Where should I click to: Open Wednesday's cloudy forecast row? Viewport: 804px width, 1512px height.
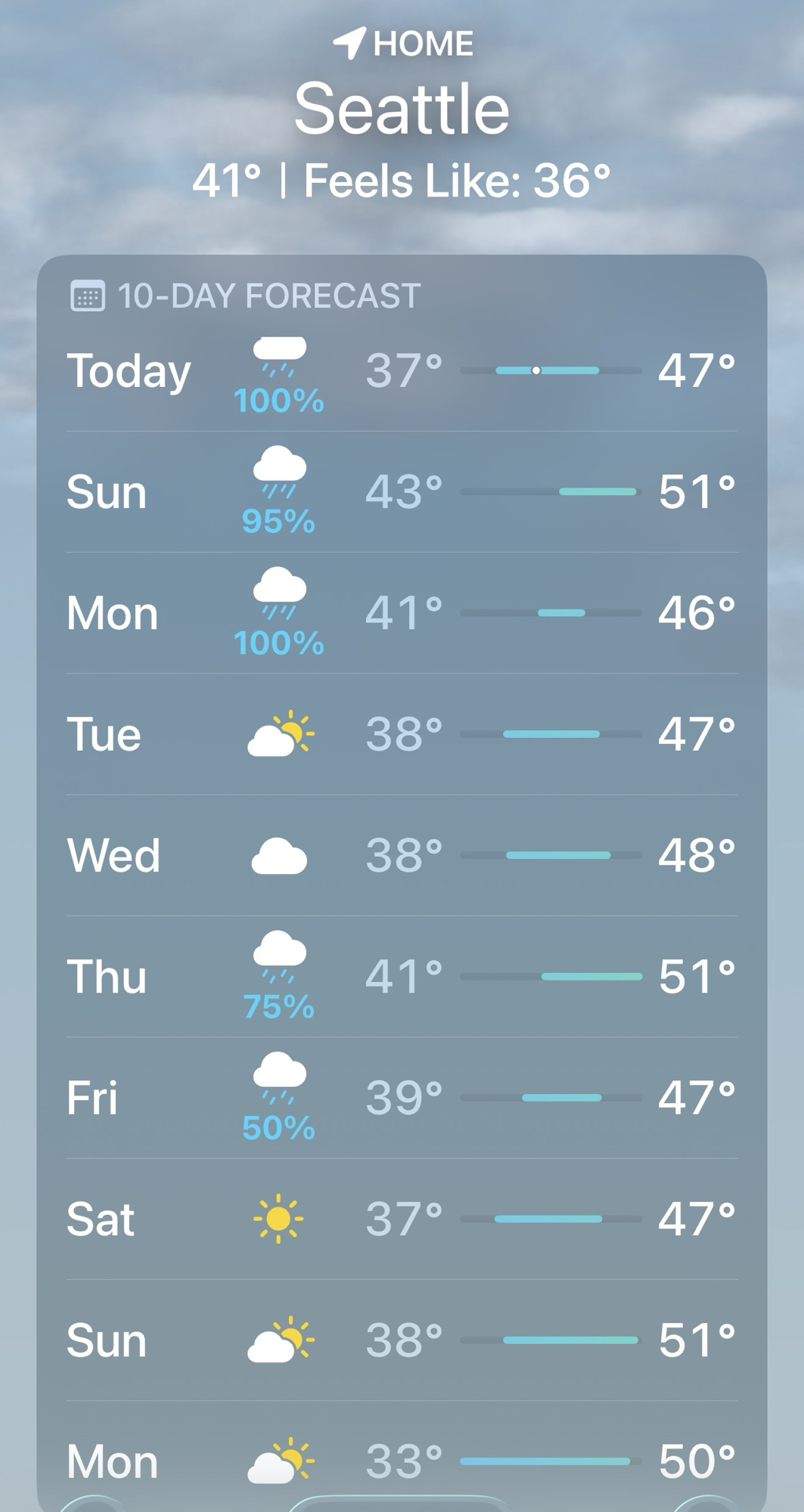tap(402, 855)
